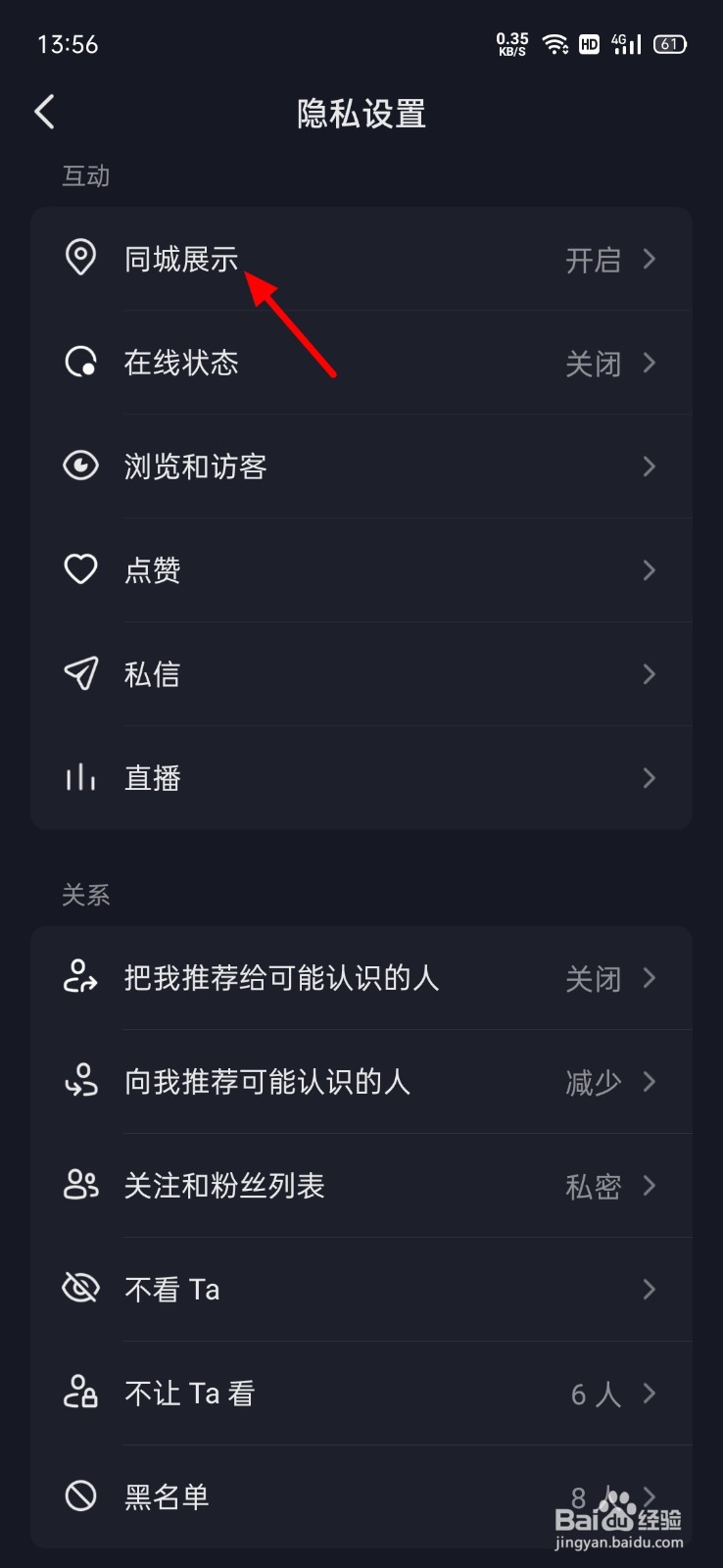Open 不看 Ta list

click(x=361, y=1290)
